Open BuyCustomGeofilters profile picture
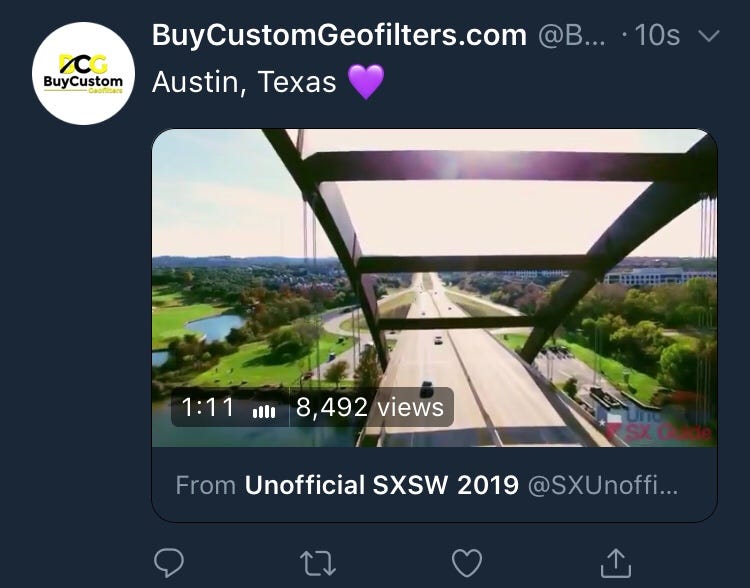The width and height of the screenshot is (750, 588). point(83,73)
